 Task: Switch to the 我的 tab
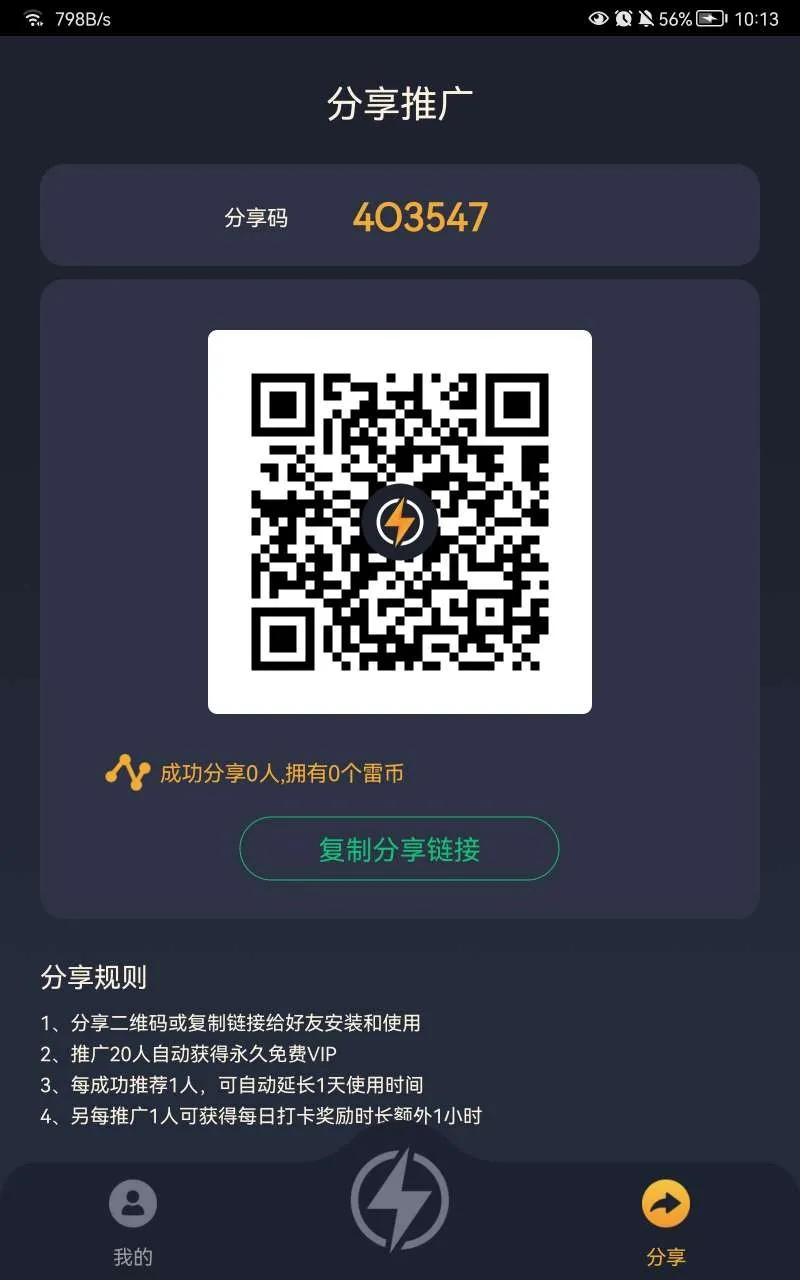tap(133, 1219)
